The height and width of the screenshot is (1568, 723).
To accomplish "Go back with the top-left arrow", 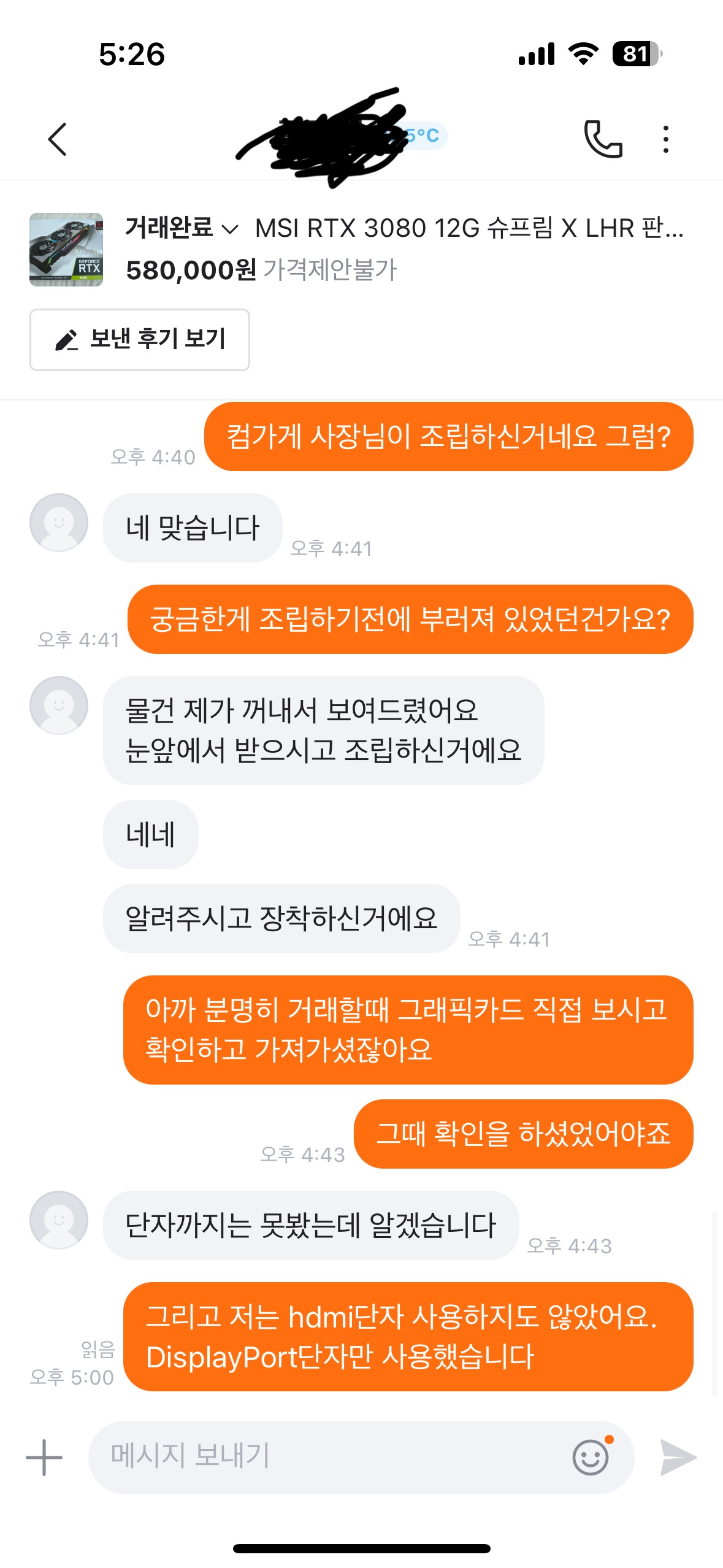I will coord(57,139).
